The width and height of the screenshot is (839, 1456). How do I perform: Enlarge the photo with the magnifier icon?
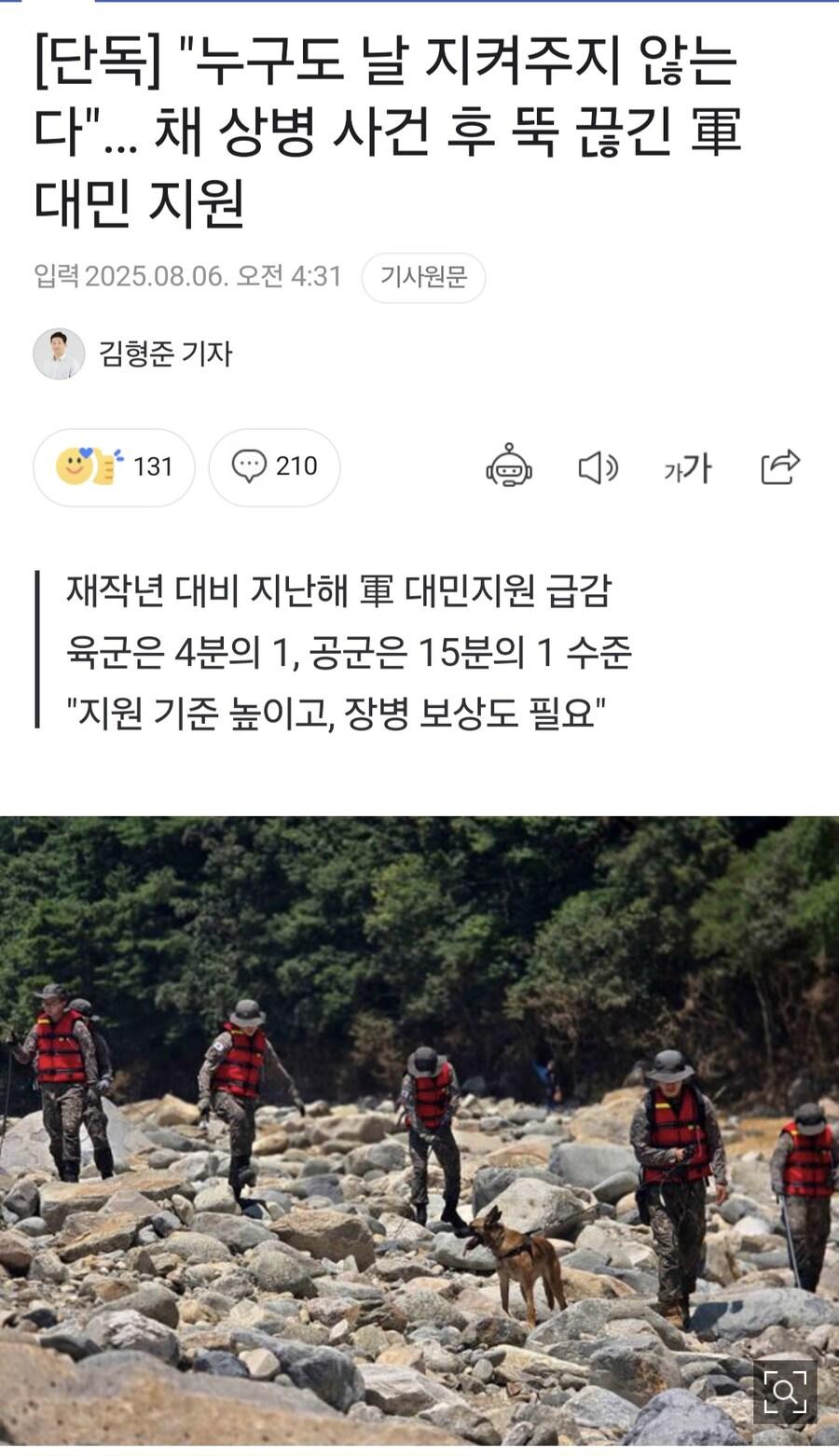tap(784, 1391)
